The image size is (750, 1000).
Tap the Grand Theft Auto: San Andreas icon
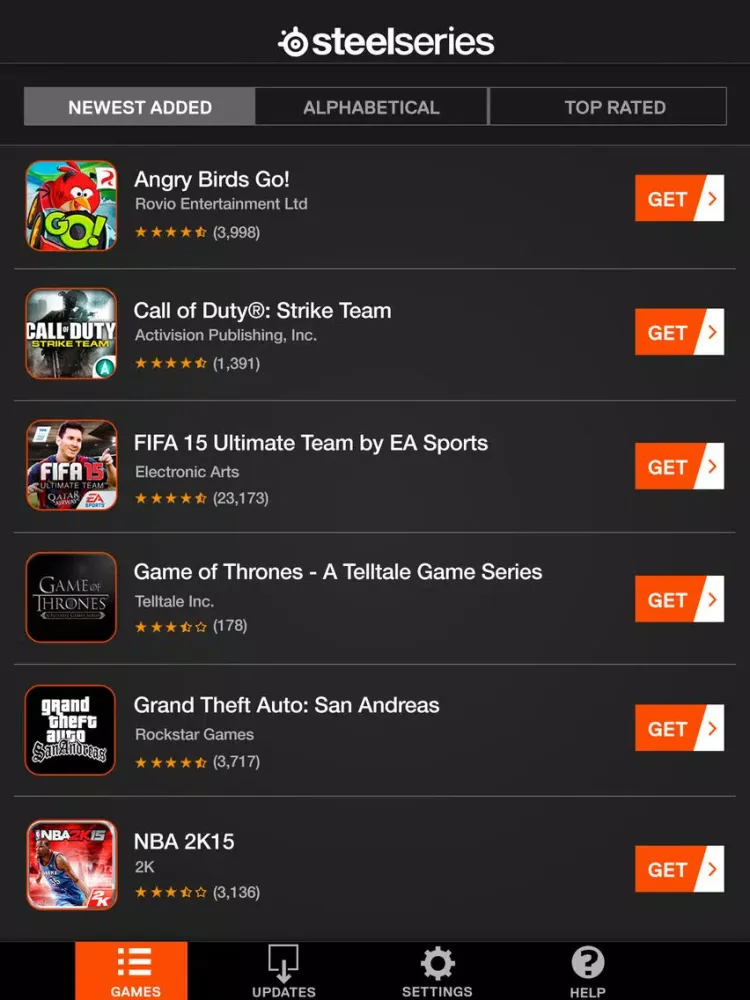pyautogui.click(x=71, y=730)
